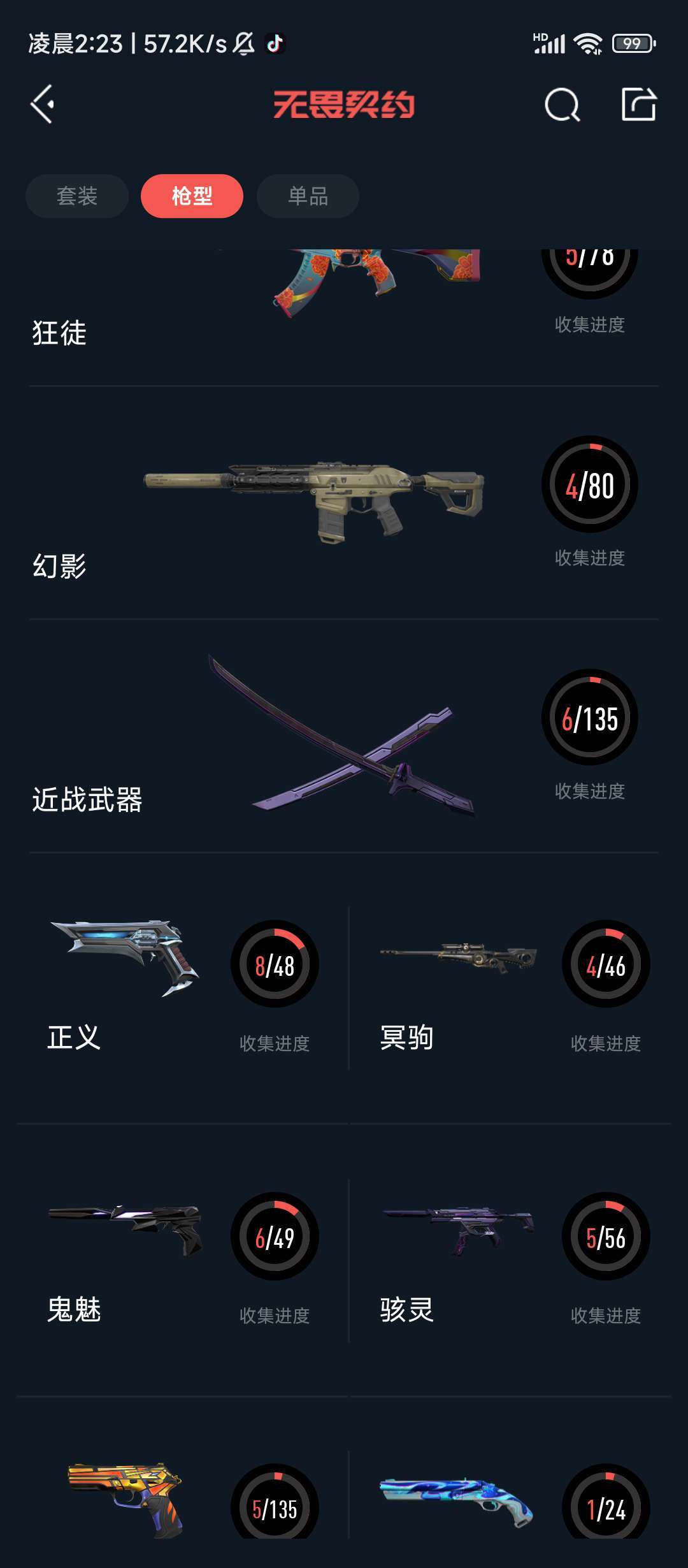Switch to the 单品 tab
The height and width of the screenshot is (1568, 688).
(308, 196)
